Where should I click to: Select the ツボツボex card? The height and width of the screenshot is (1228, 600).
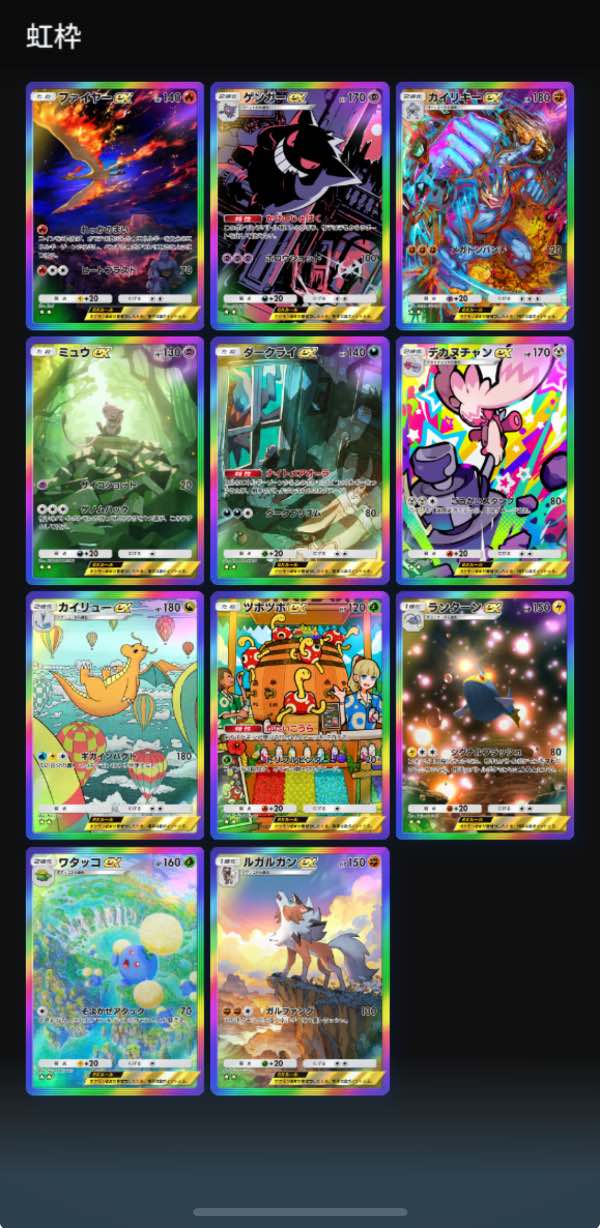pyautogui.click(x=300, y=716)
